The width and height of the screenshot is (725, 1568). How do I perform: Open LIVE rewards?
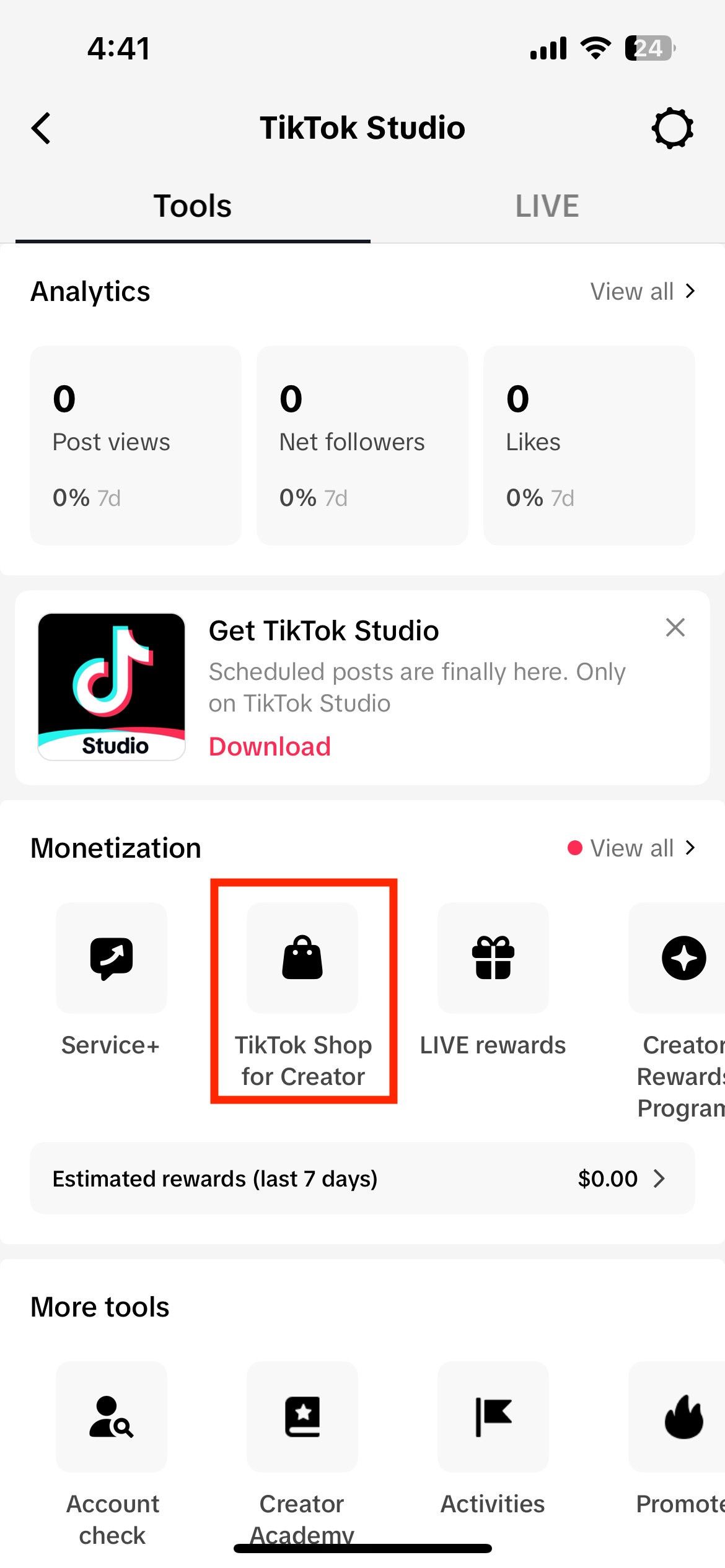[493, 958]
